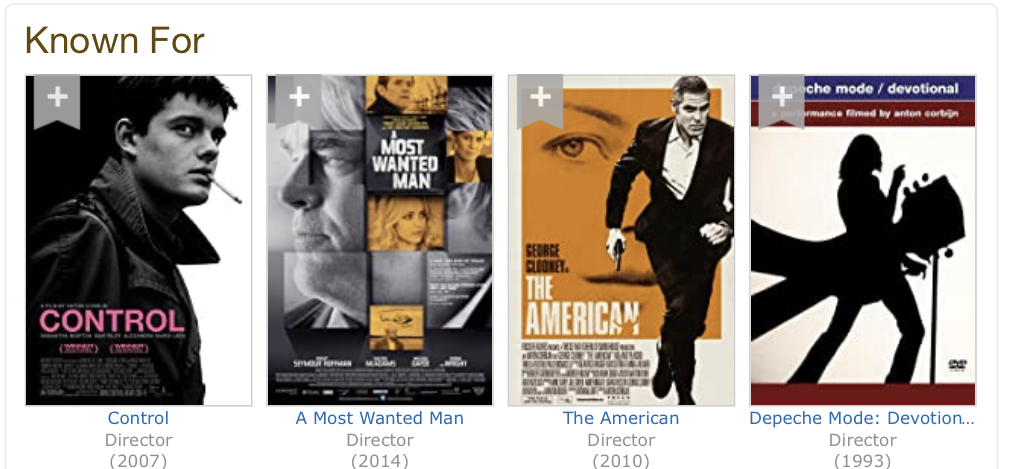
Task: Follow the Depeche Mode: Devotion... link
Action: coord(862,418)
